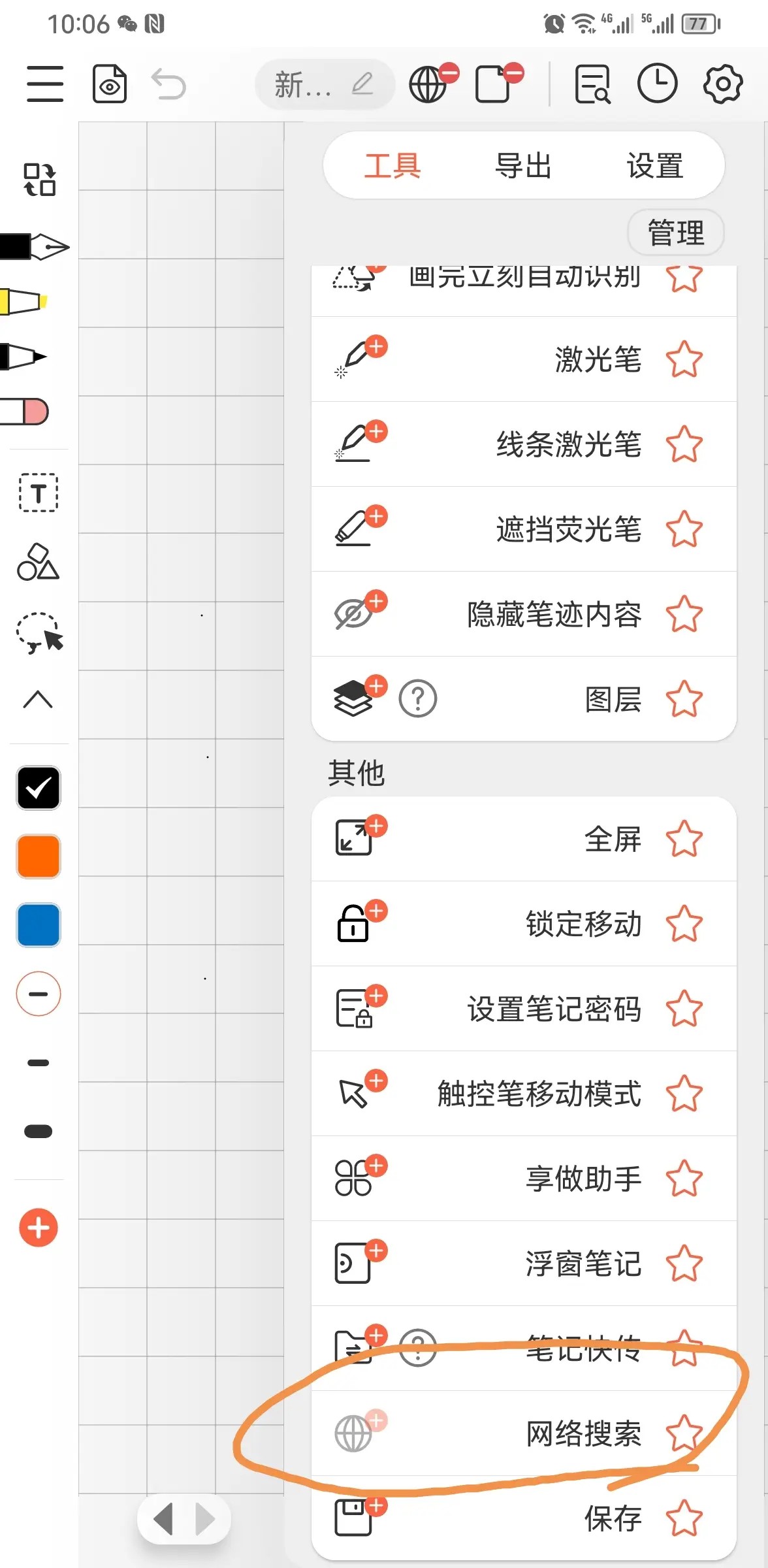The height and width of the screenshot is (1568, 768).
Task: Open 设置笔记密码
Action: 524,1009
